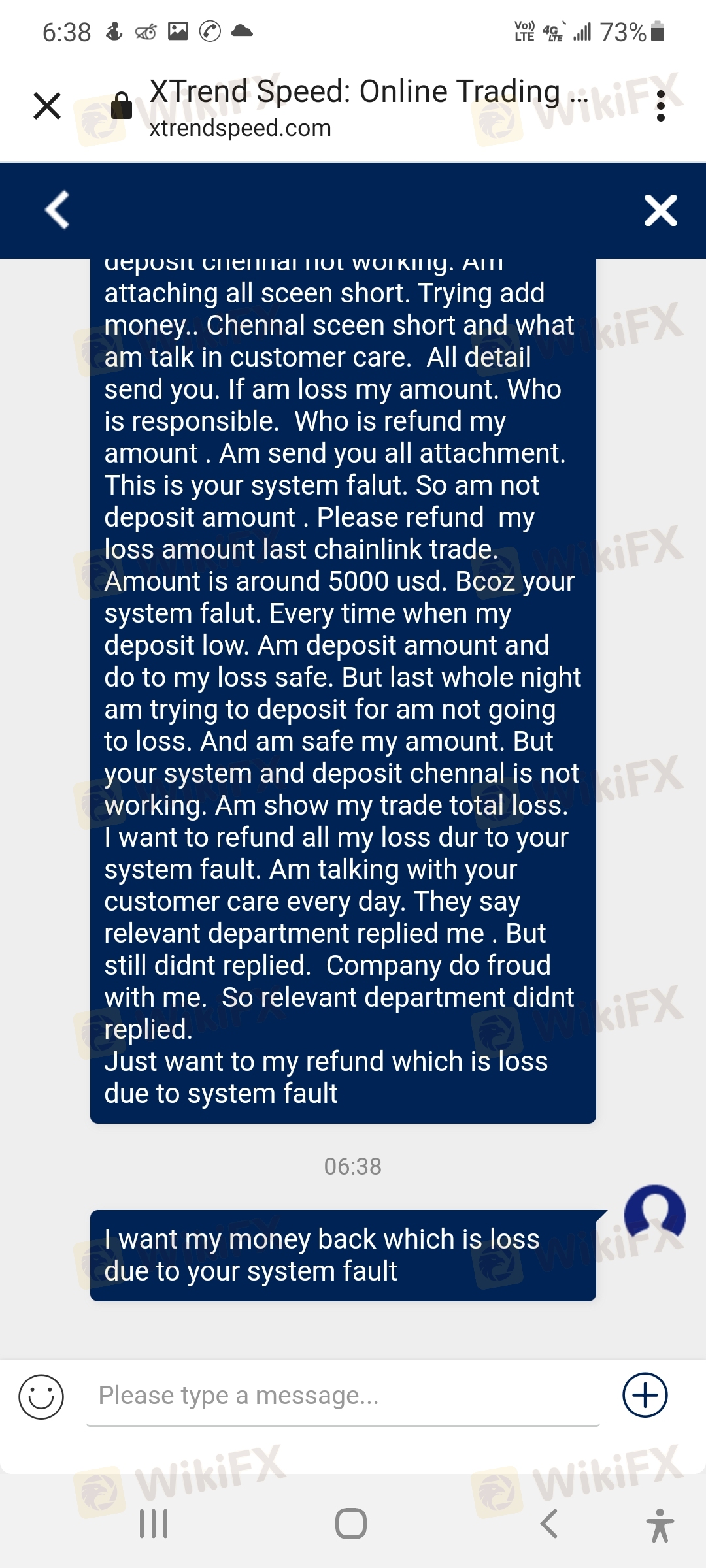Add an attachment with the plus icon
706x1568 pixels.
(x=645, y=1395)
